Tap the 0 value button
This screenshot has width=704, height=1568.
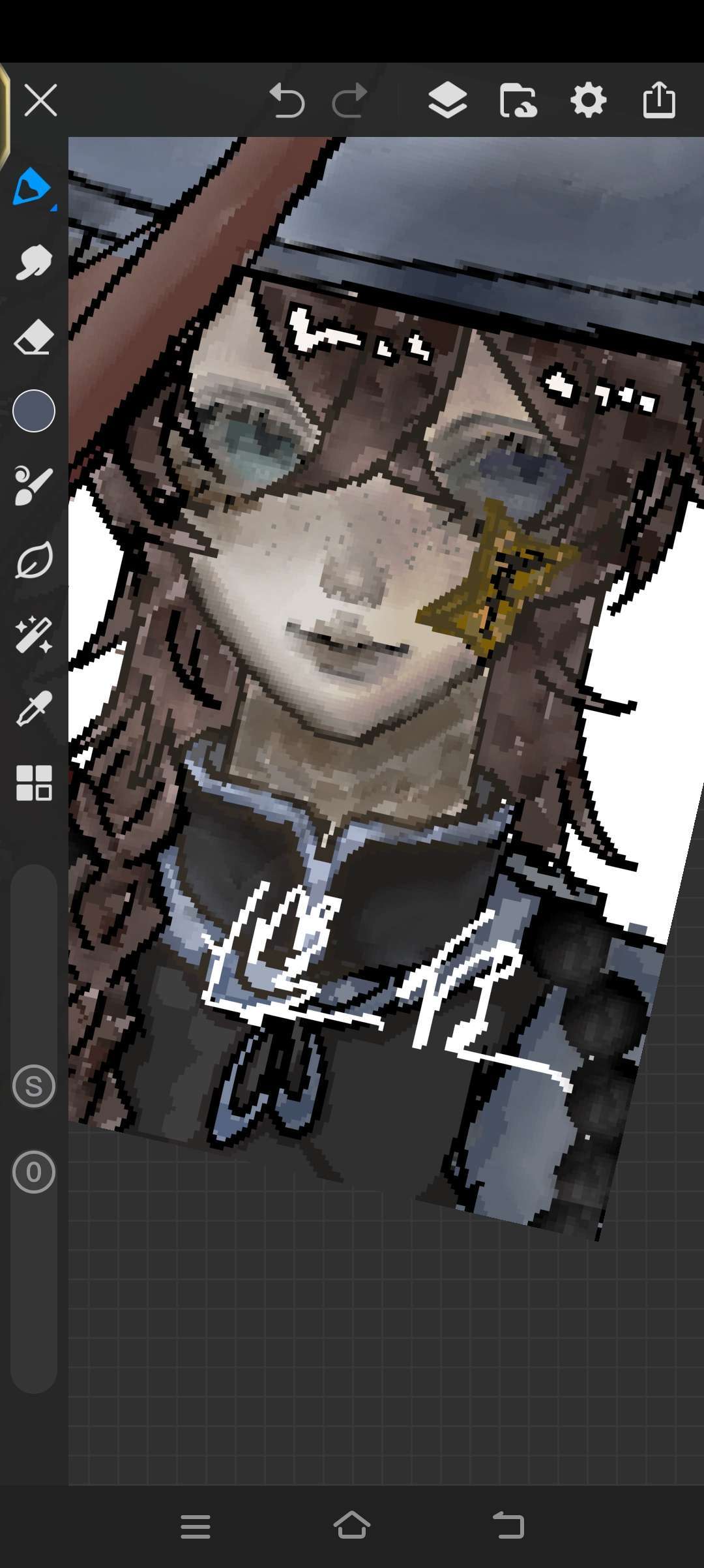coord(34,1172)
